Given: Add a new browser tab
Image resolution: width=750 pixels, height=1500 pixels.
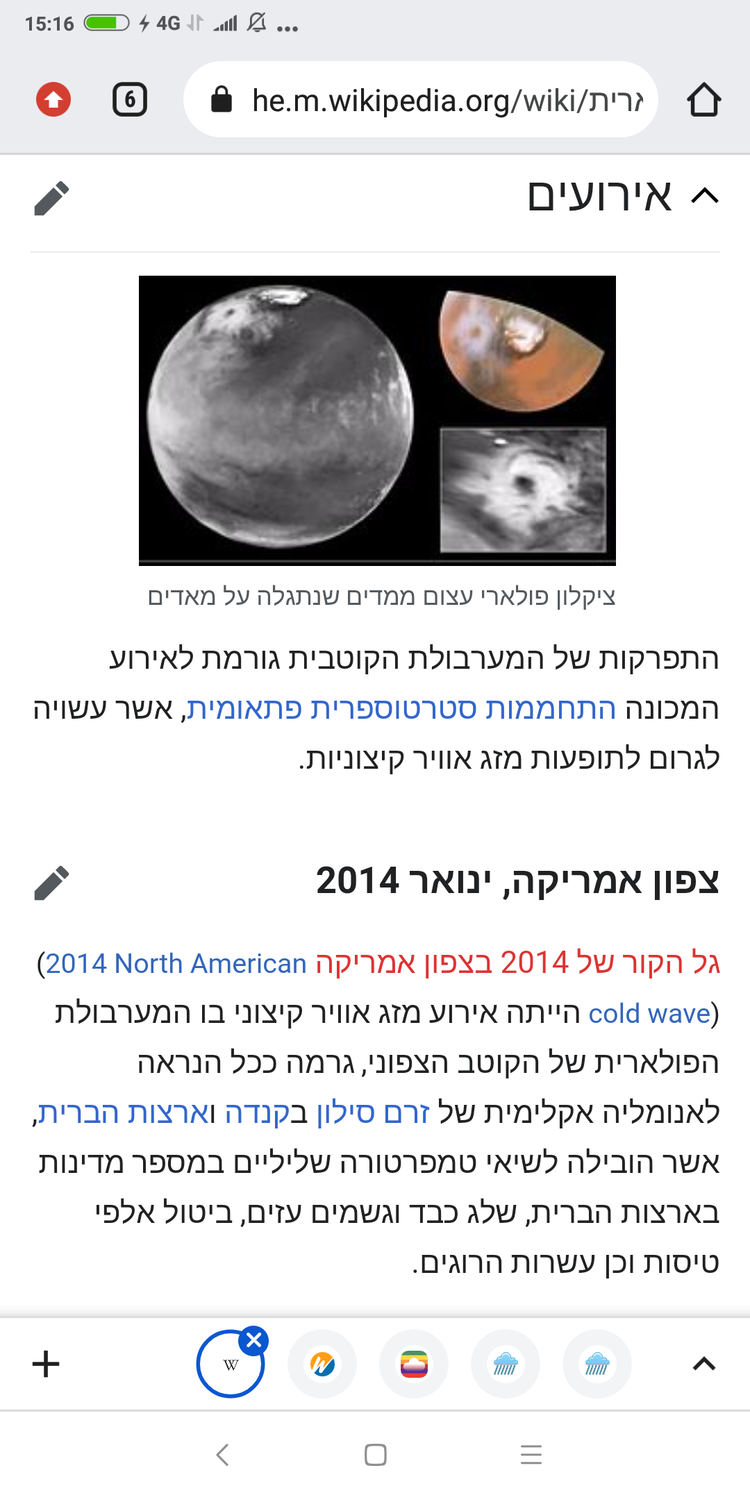Looking at the screenshot, I should click(46, 1364).
